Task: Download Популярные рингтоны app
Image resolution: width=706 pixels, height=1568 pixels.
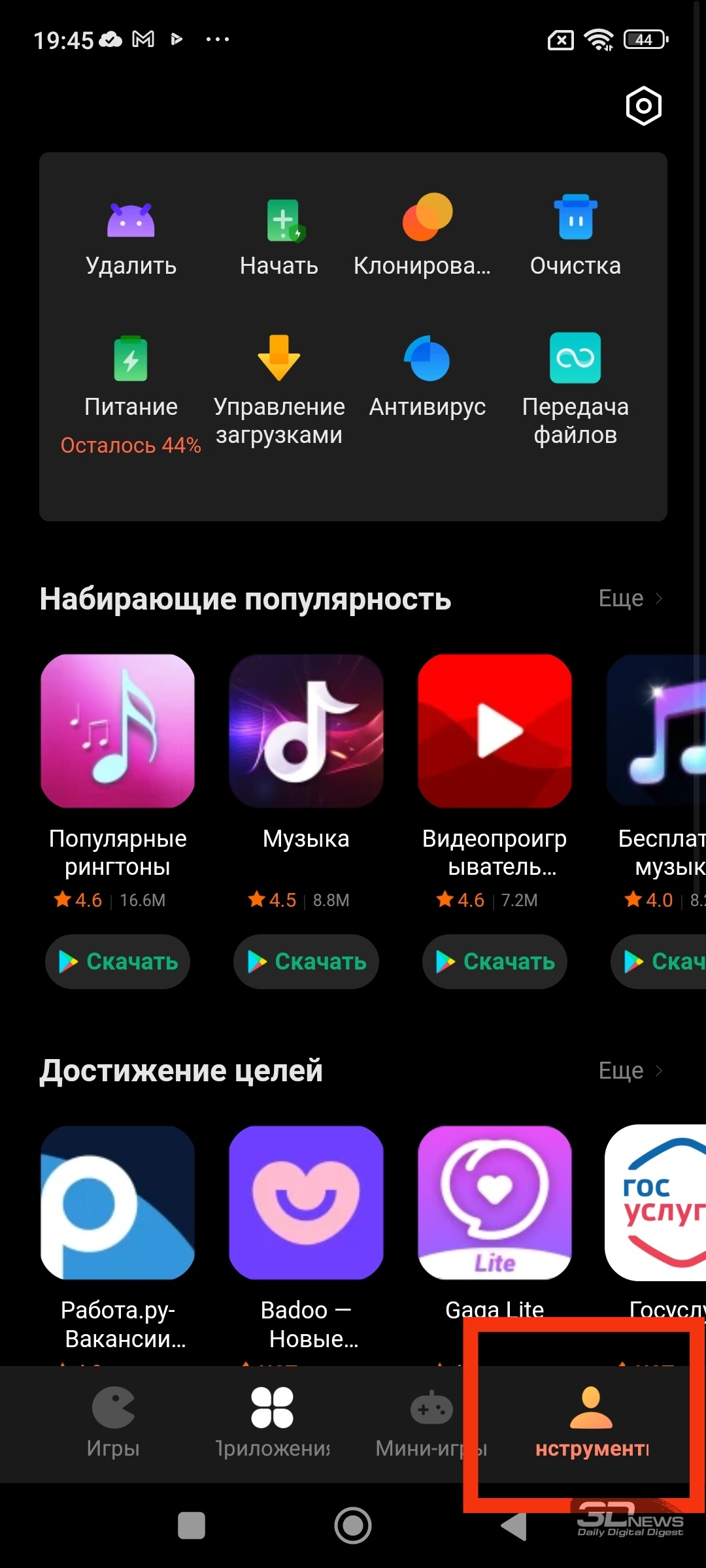Action: click(118, 962)
